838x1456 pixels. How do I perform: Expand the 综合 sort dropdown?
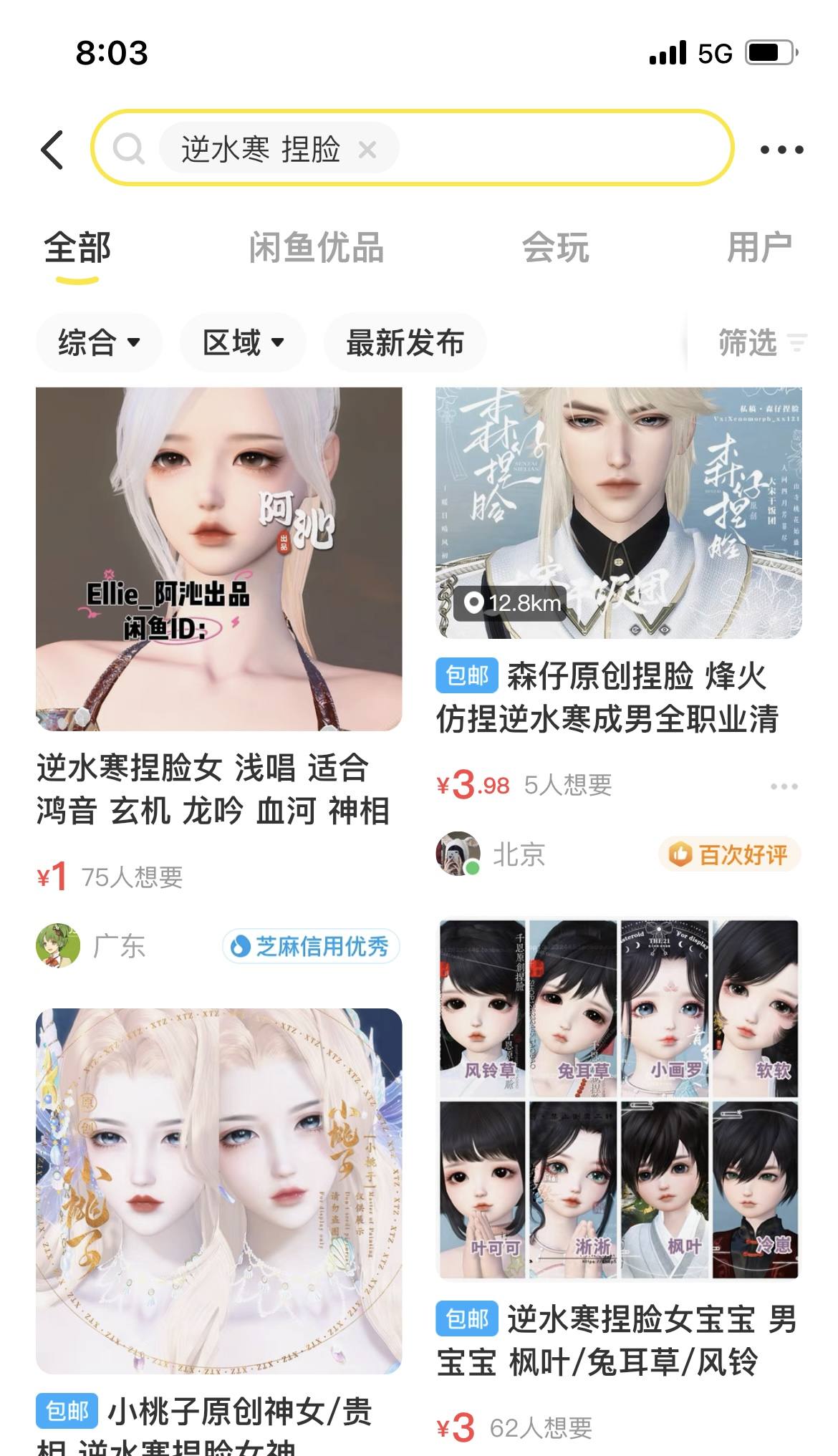[x=99, y=342]
